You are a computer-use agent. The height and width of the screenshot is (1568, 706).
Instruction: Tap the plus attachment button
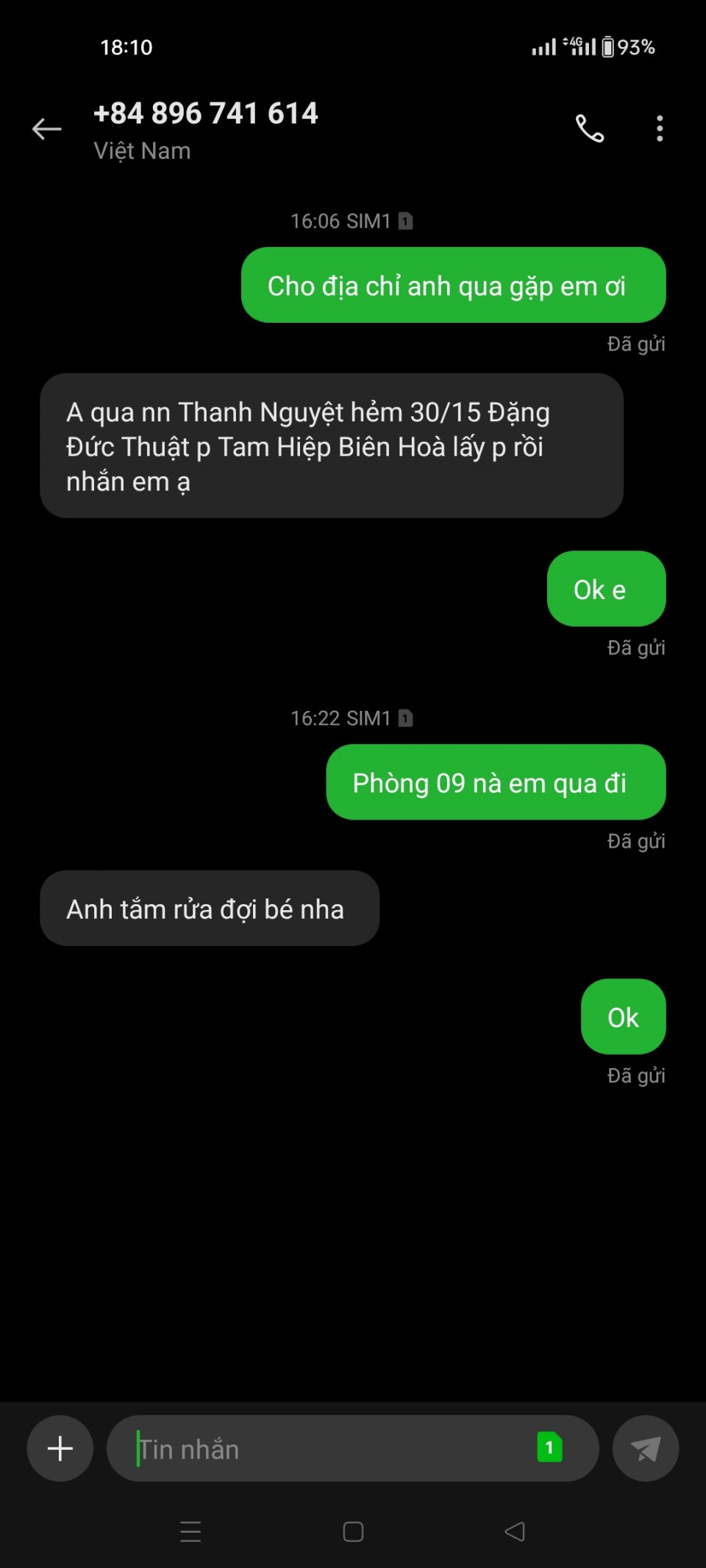click(60, 1448)
